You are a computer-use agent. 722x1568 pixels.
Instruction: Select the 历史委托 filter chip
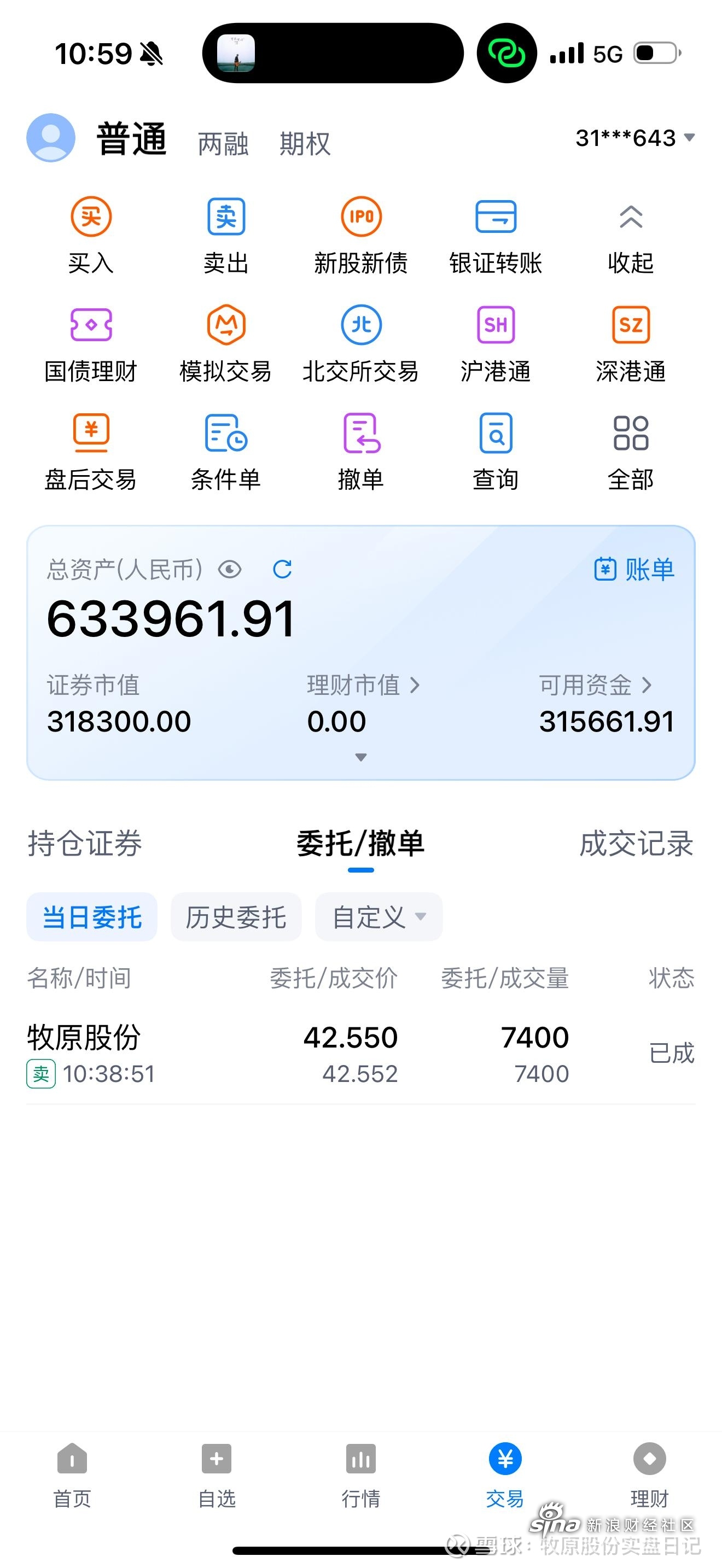(236, 917)
